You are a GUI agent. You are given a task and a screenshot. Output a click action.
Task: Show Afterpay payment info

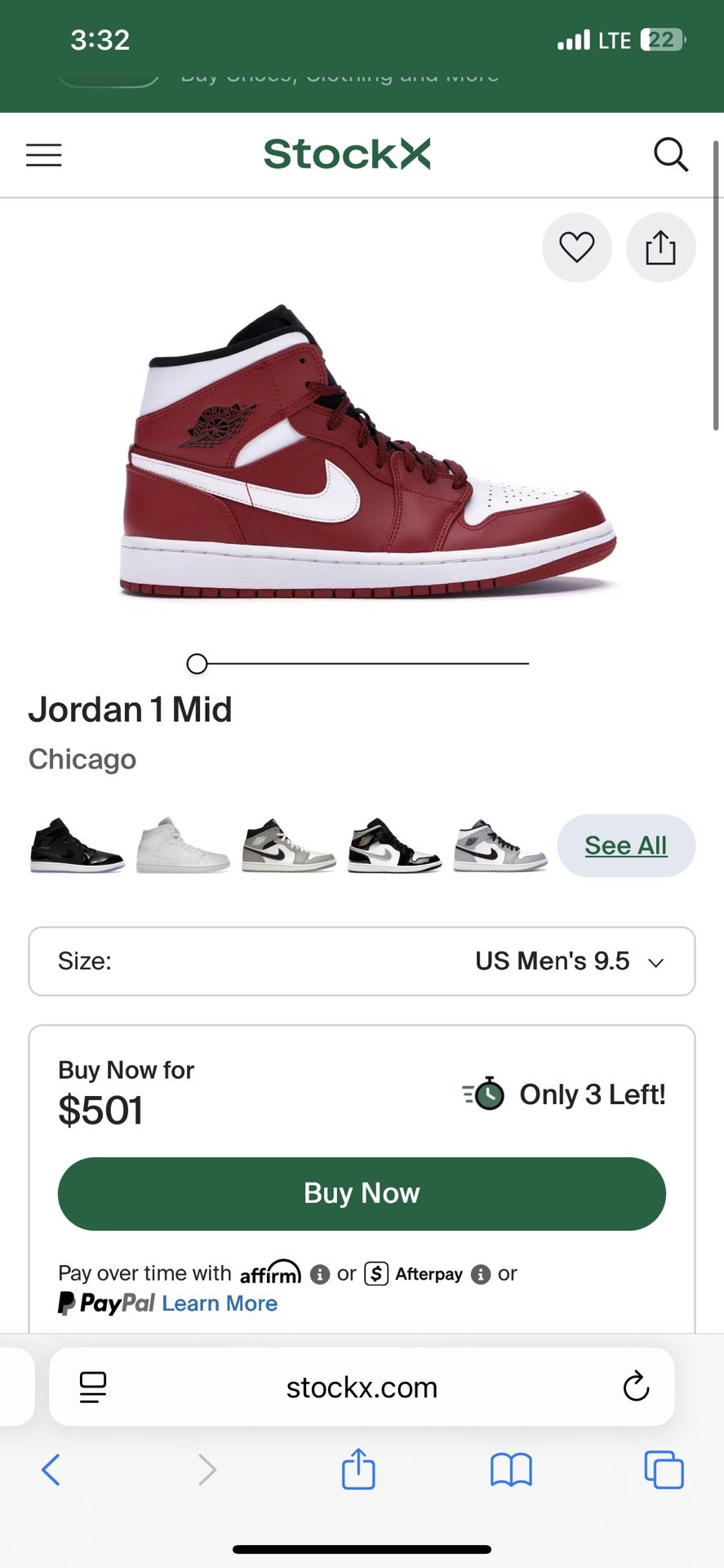click(482, 1274)
